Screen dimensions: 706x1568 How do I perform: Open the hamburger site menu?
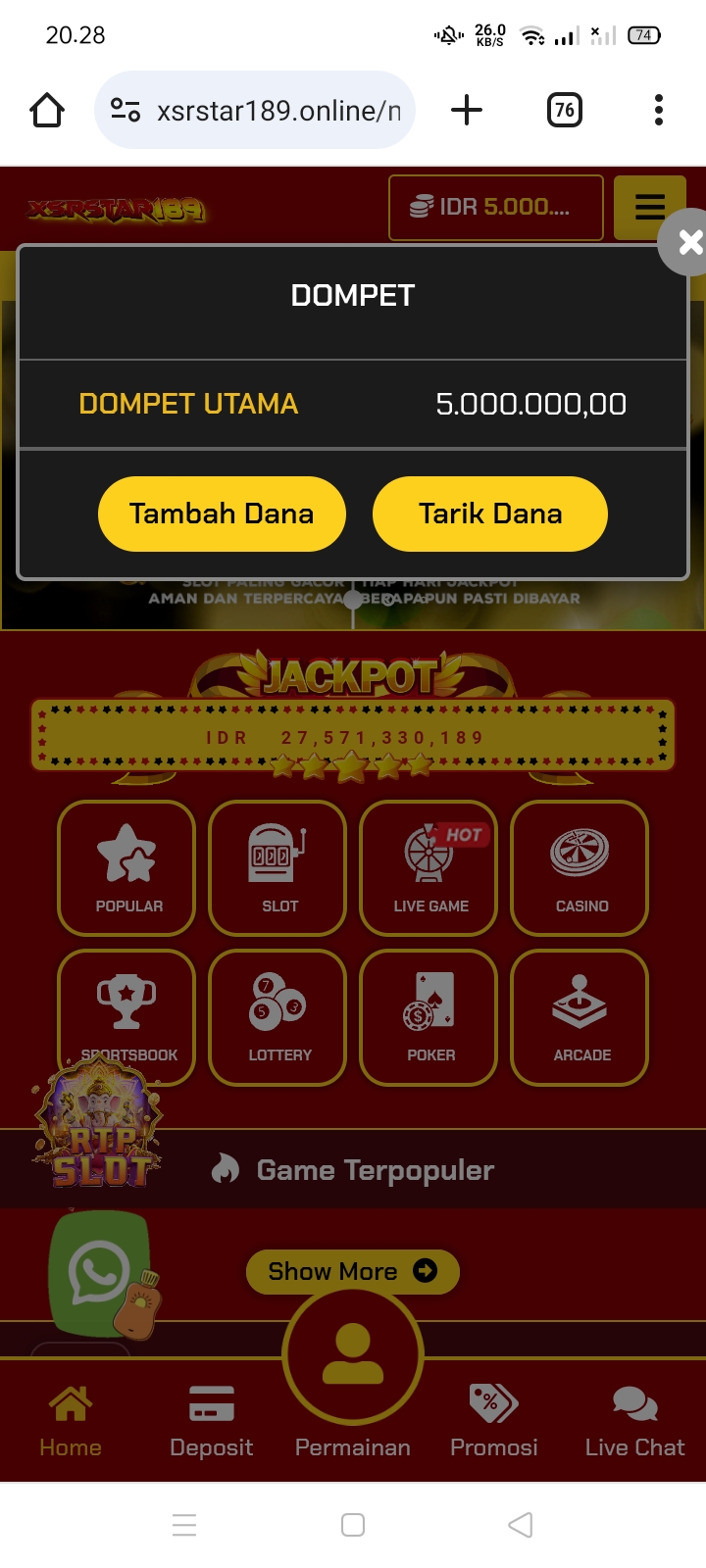click(x=649, y=207)
